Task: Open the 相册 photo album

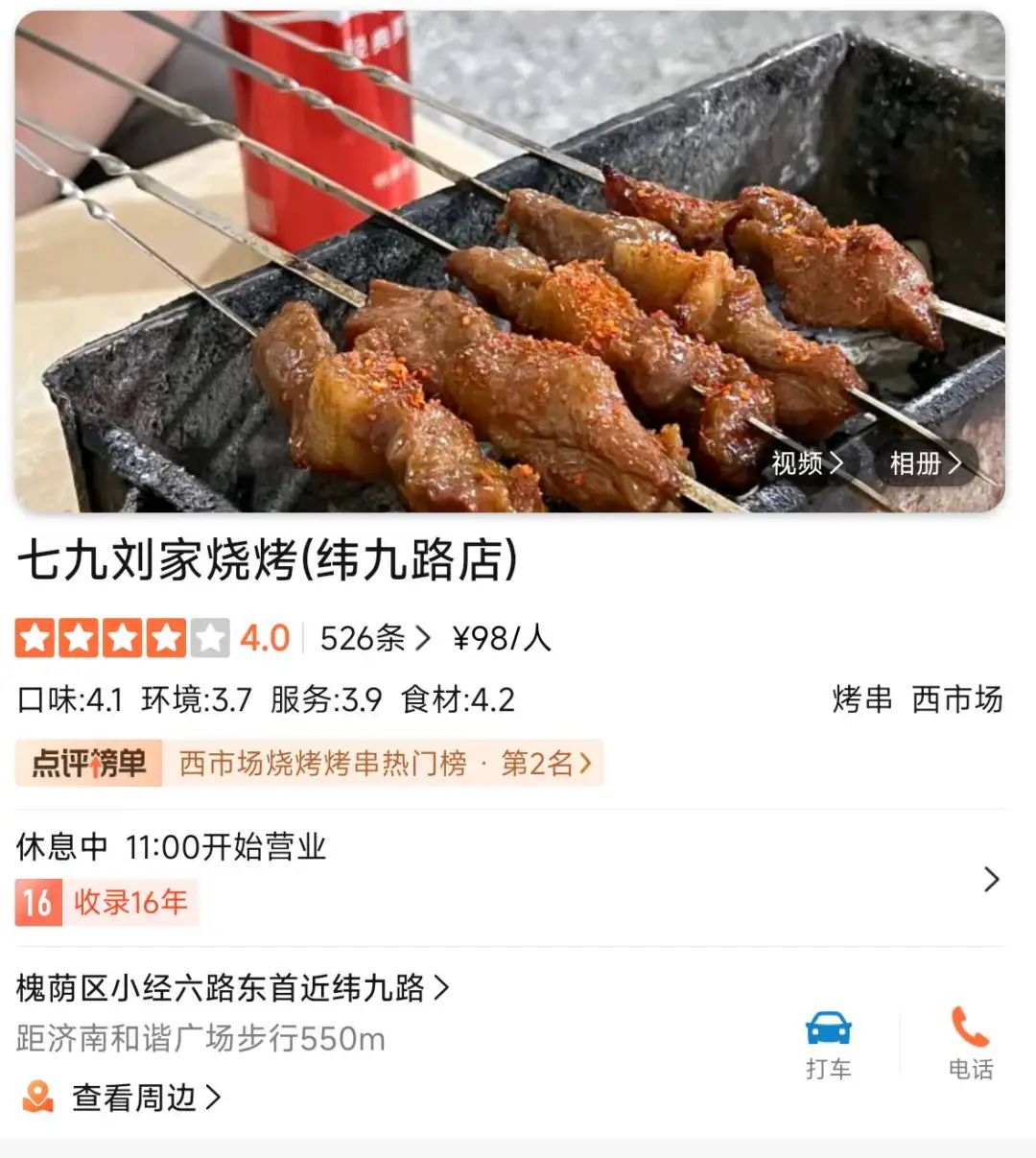Action: [x=925, y=464]
